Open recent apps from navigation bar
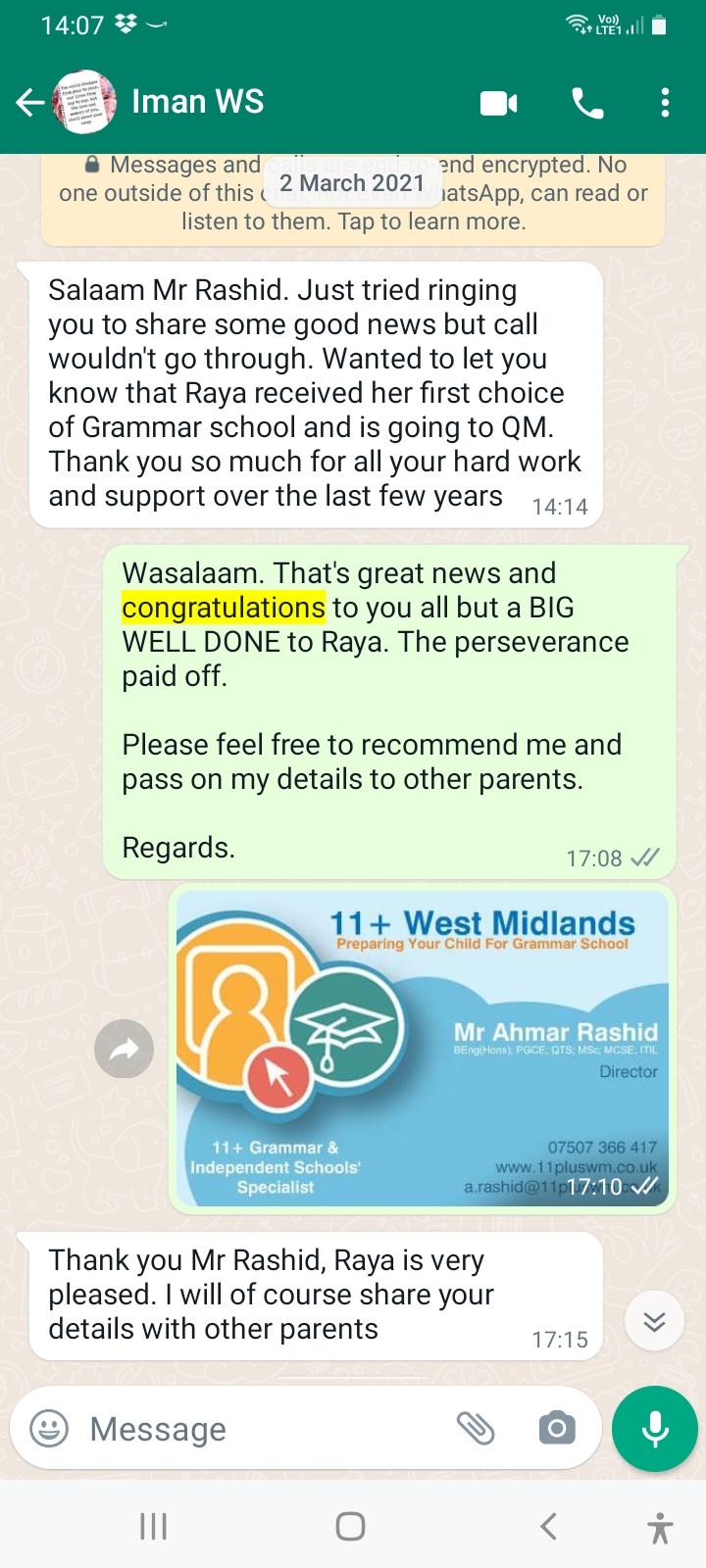 click(x=153, y=1526)
